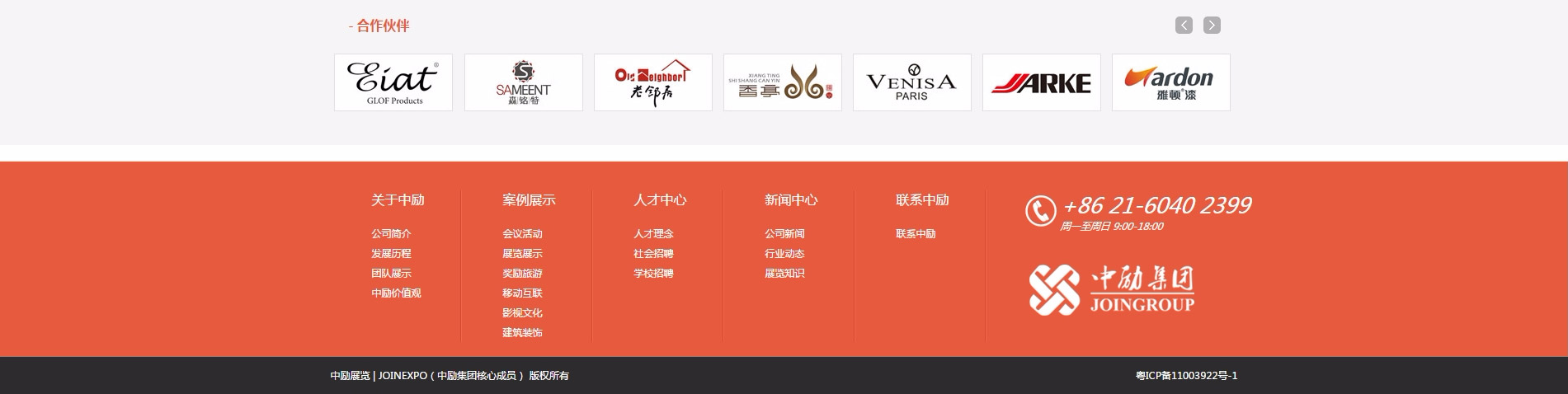This screenshot has width=1568, height=394.
Task: View 奖励旅游 cases
Action: (522, 274)
